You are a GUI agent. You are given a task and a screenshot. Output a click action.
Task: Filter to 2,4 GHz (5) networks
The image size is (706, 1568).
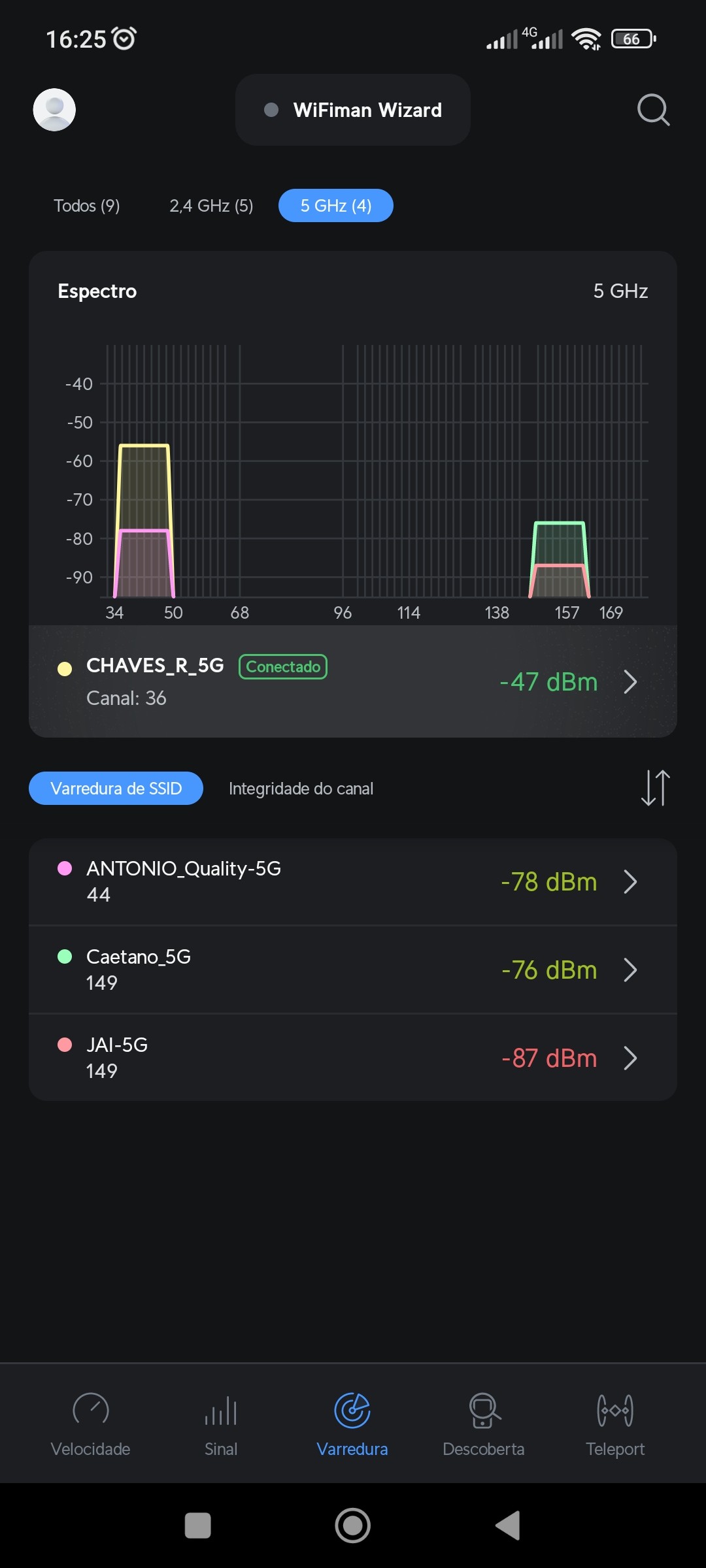pos(211,206)
